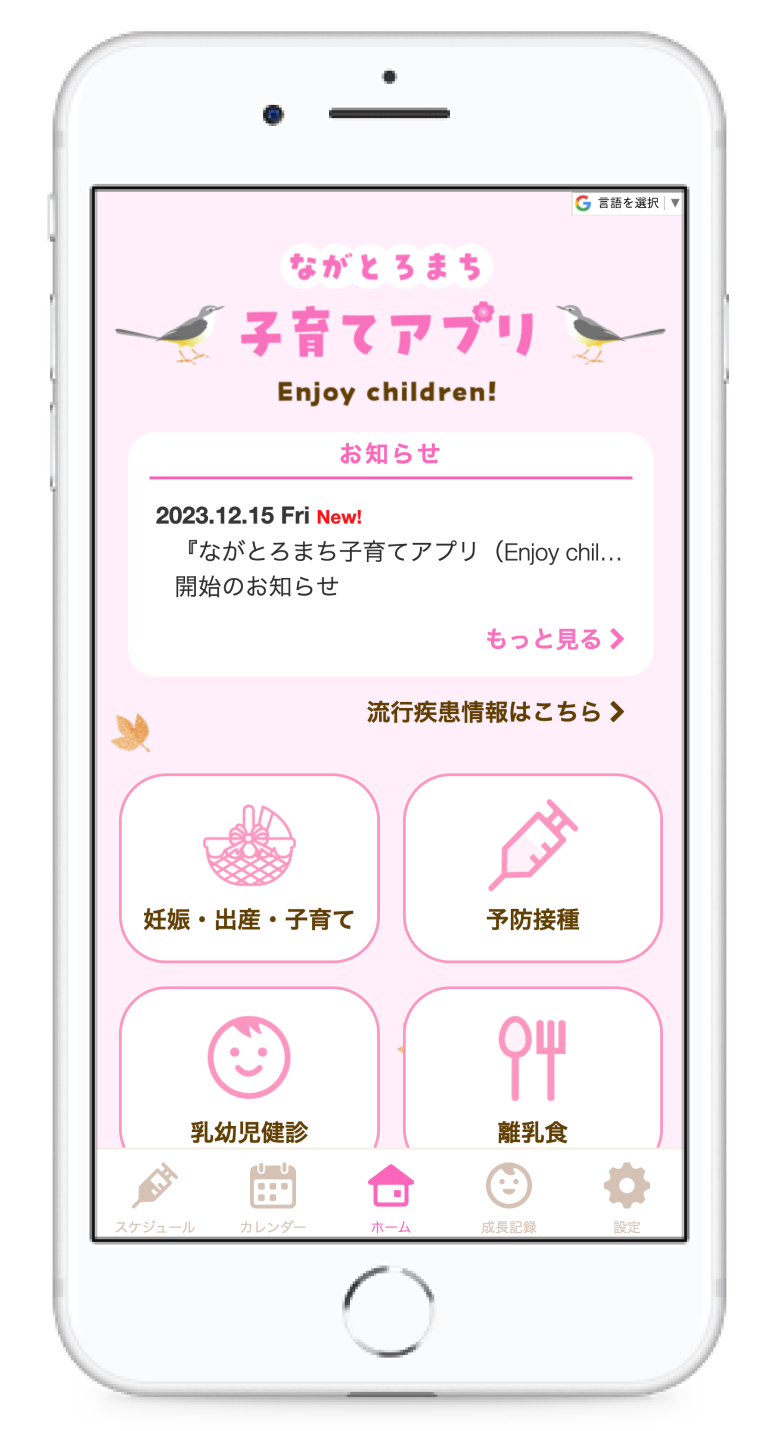Open the 乳幼児健診 card
Viewport: 779px width, 1431px height.
click(249, 1068)
